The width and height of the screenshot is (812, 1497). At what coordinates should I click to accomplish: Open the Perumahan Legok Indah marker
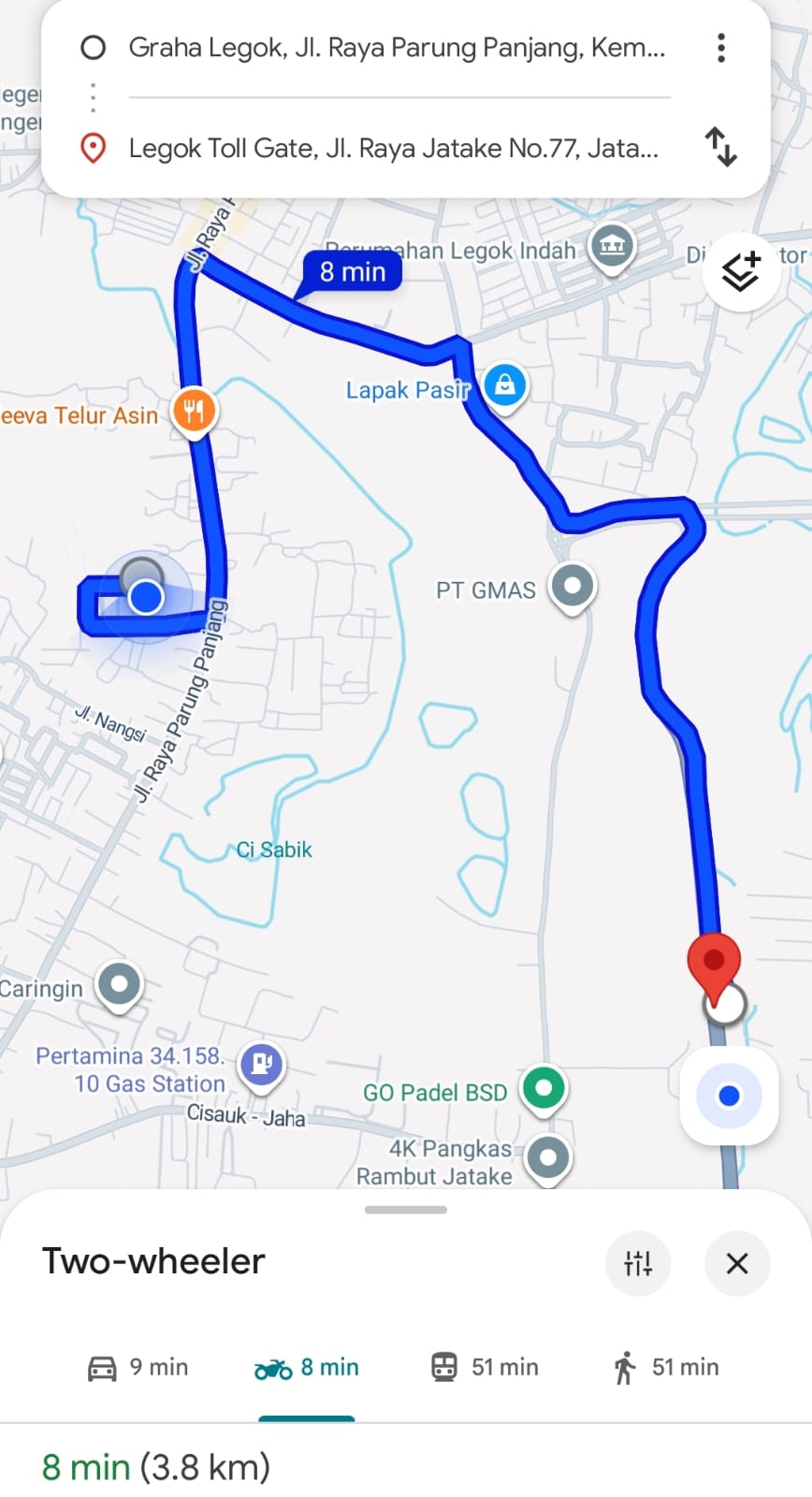(x=612, y=246)
